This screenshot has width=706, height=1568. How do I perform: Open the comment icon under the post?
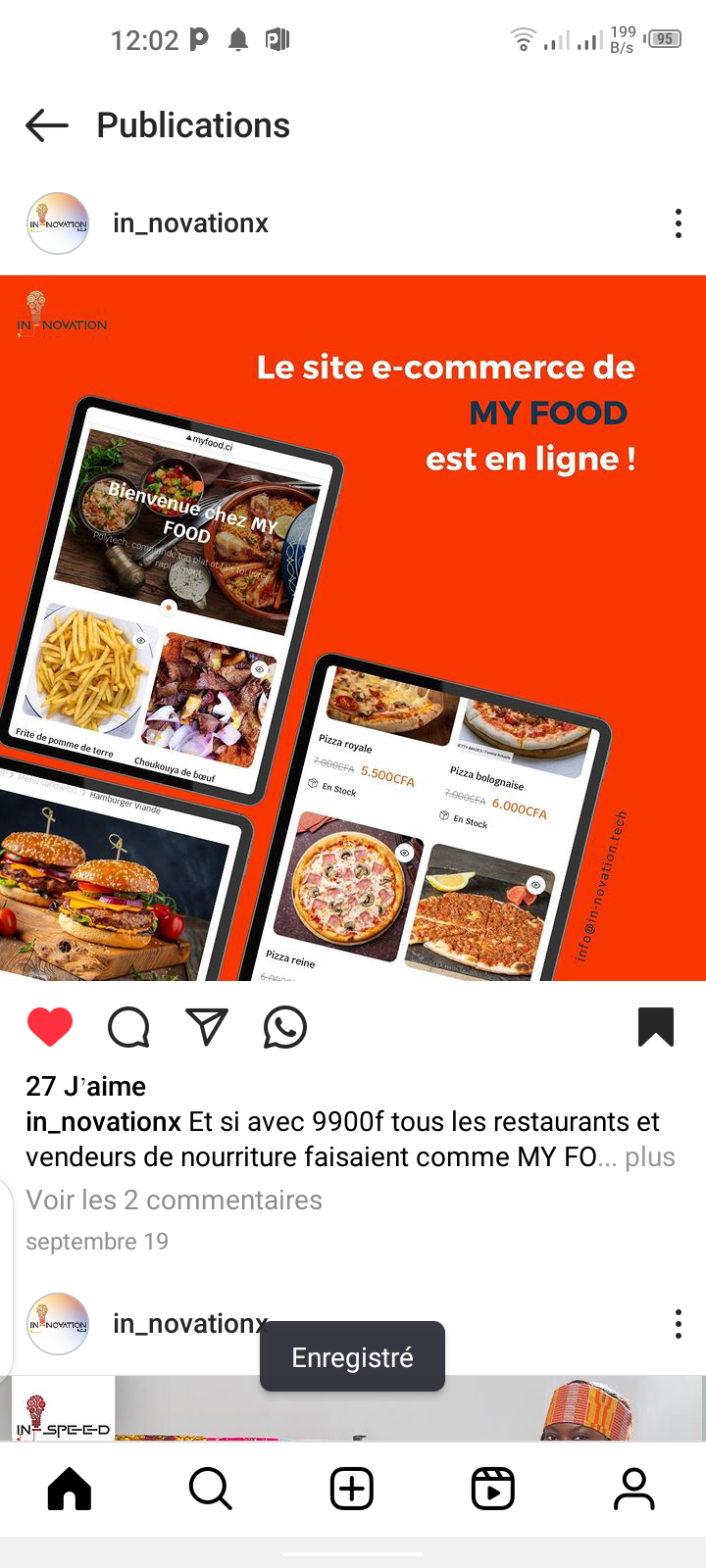[128, 1027]
